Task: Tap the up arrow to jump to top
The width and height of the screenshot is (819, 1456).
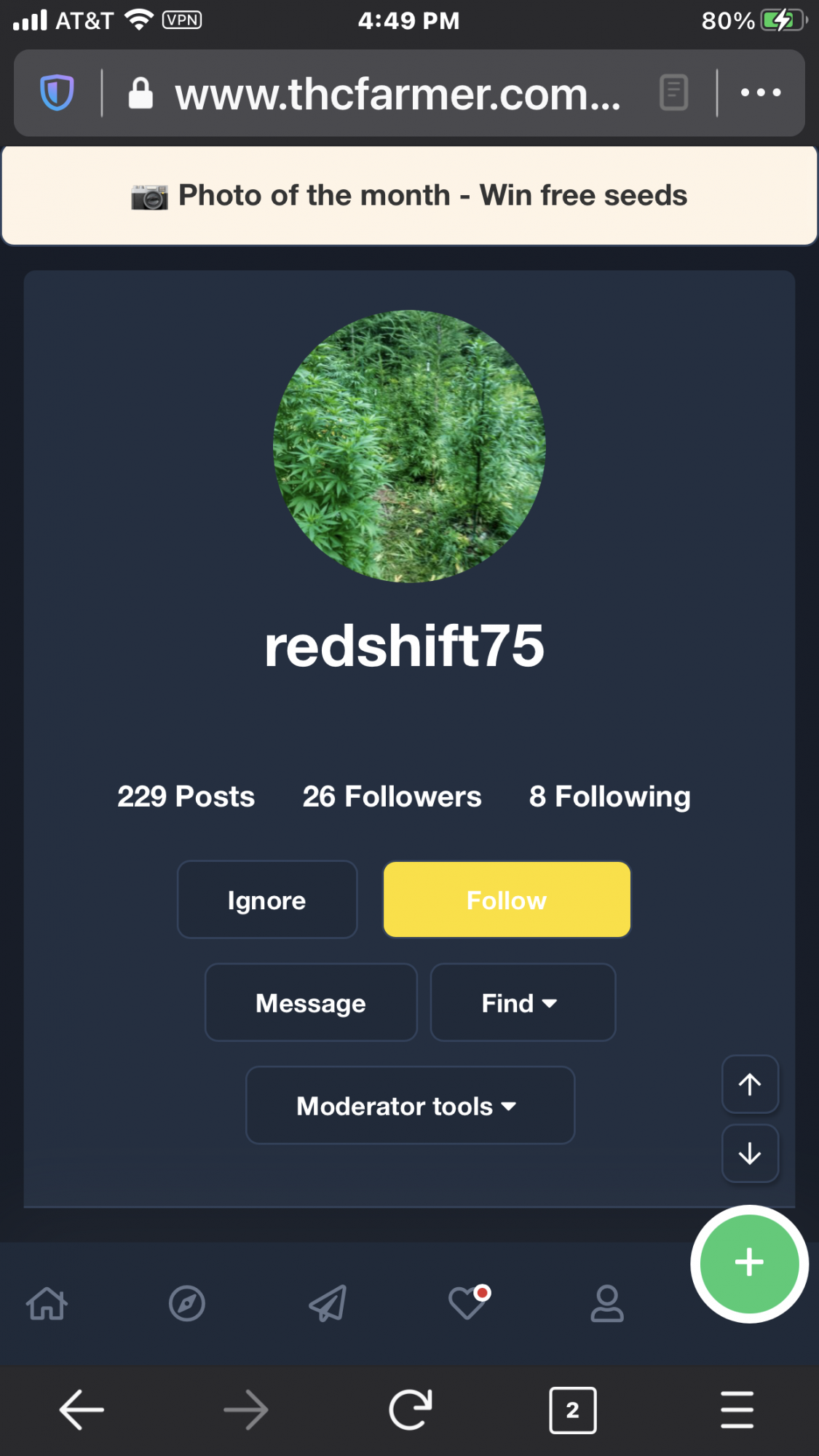Action: tap(750, 1084)
